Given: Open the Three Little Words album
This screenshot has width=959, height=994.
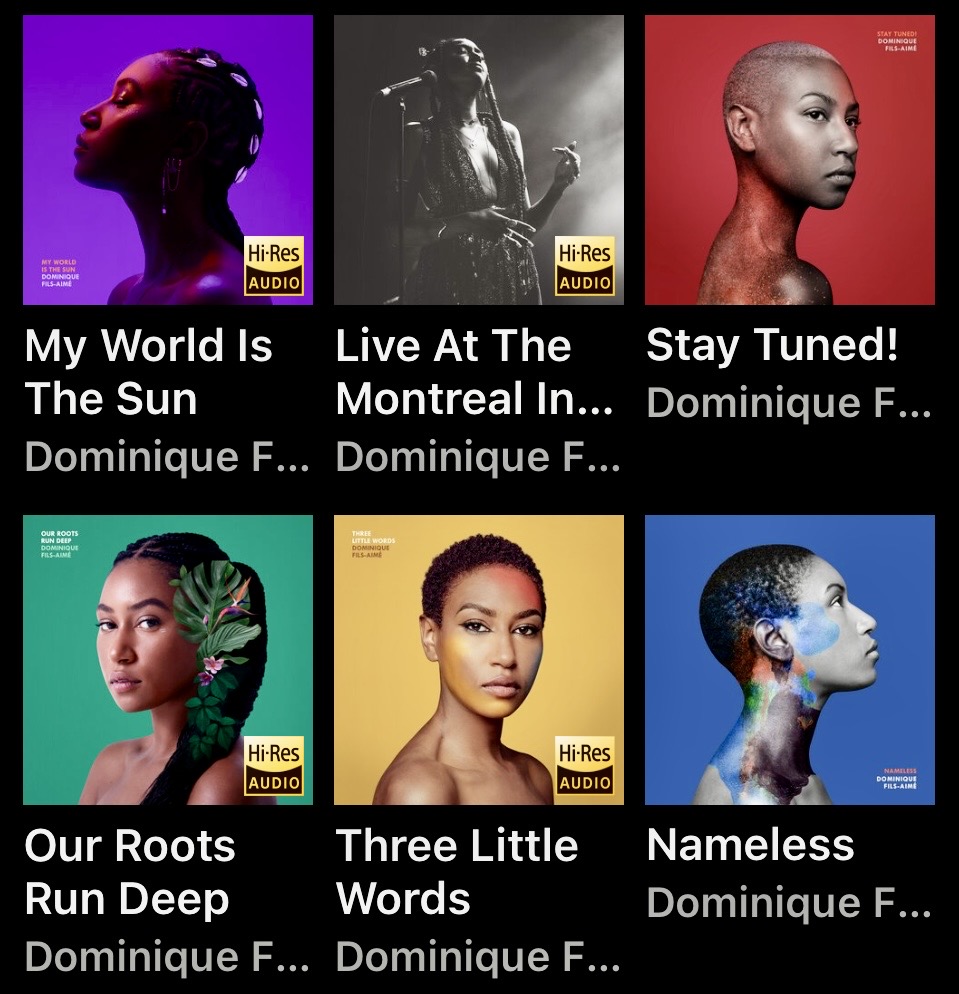Looking at the screenshot, I should point(479,660).
